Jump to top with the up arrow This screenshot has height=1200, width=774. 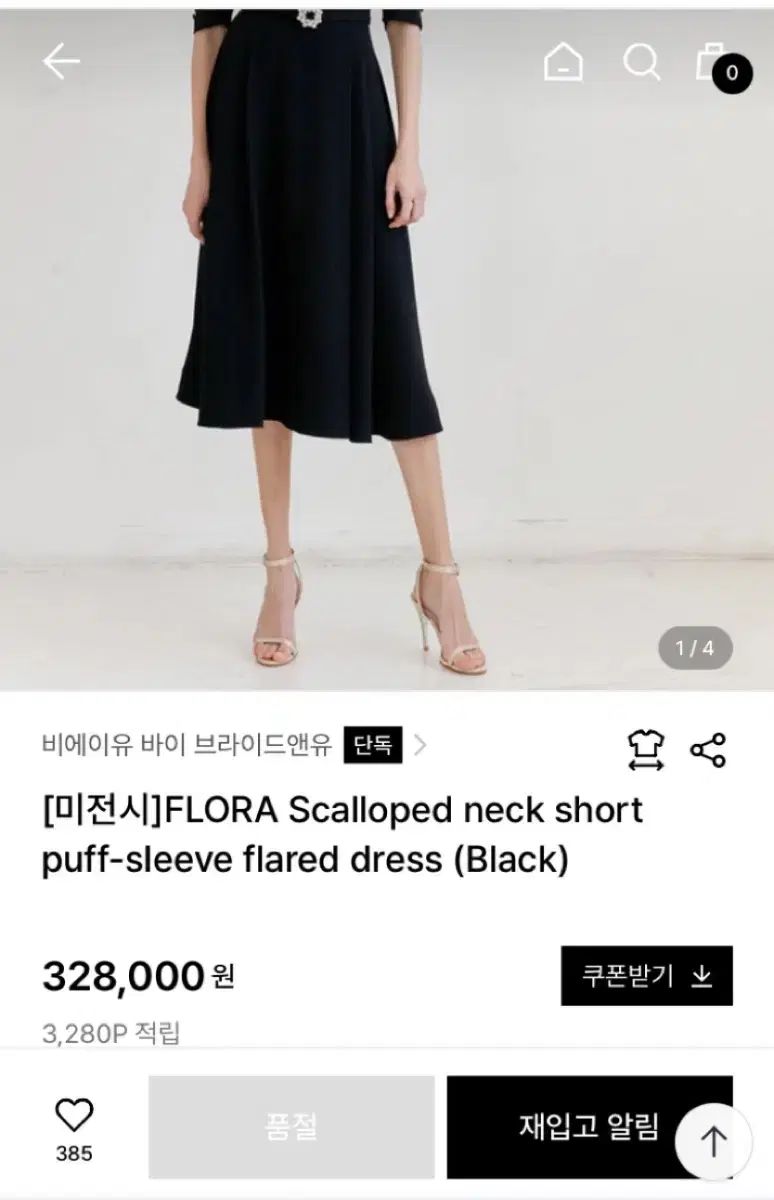point(713,1141)
